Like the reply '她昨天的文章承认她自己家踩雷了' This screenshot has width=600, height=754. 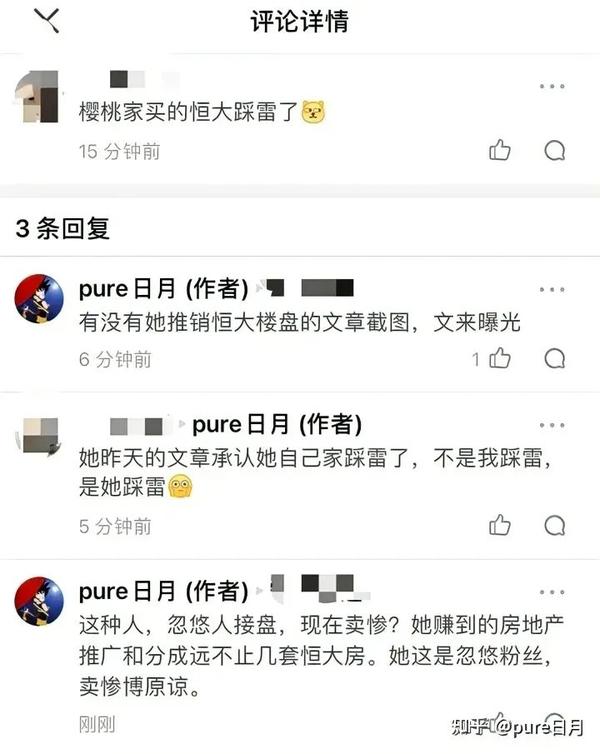[500, 525]
